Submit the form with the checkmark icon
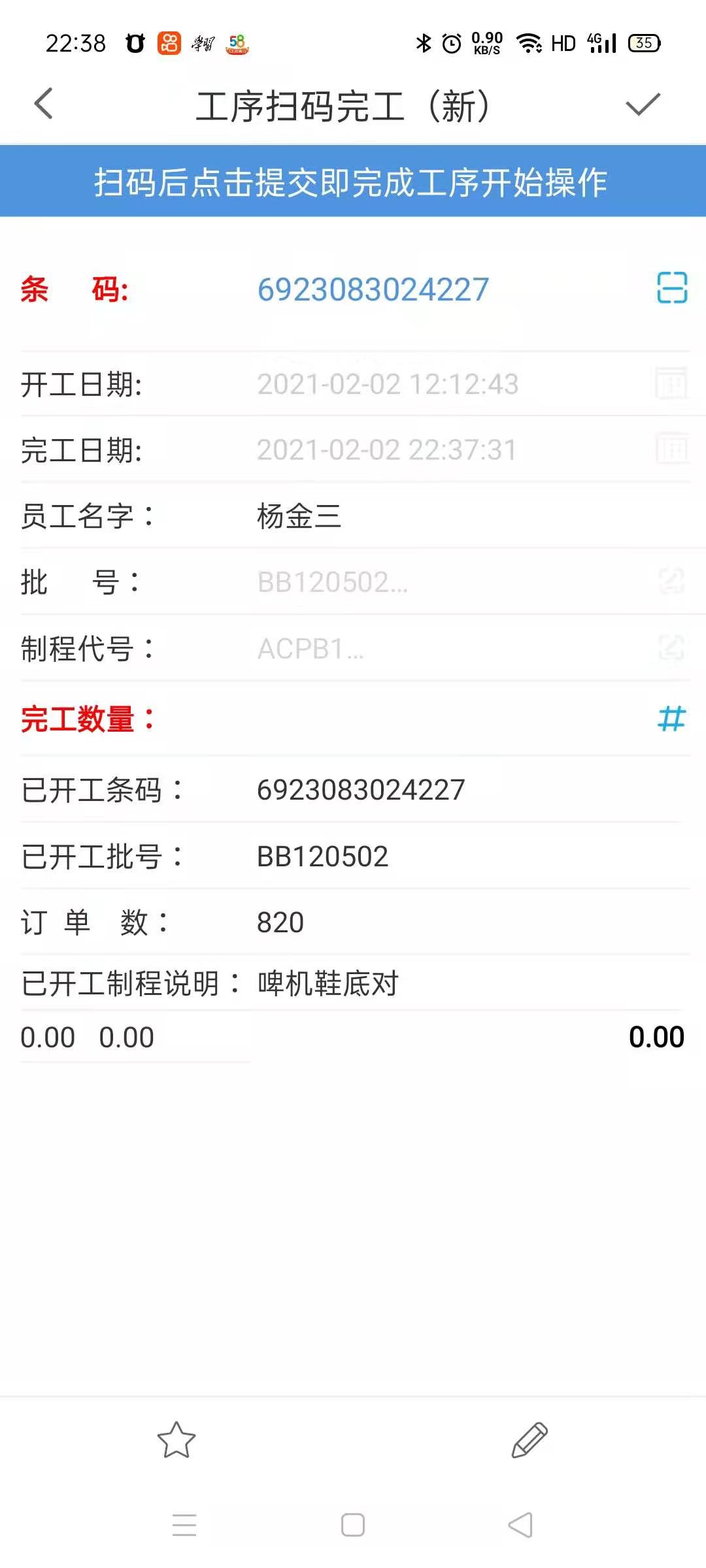The height and width of the screenshot is (1568, 706). coord(643,105)
